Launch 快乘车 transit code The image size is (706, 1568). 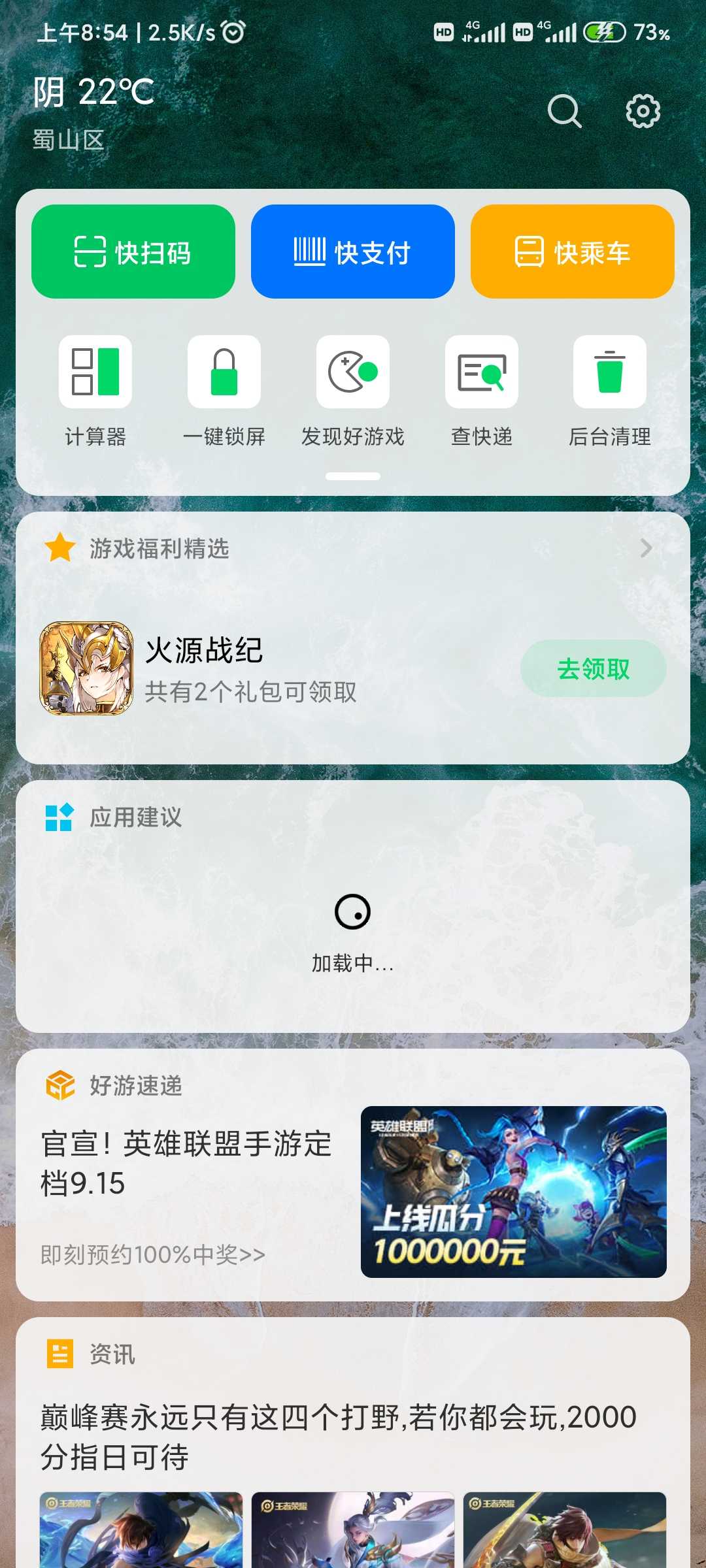(572, 252)
